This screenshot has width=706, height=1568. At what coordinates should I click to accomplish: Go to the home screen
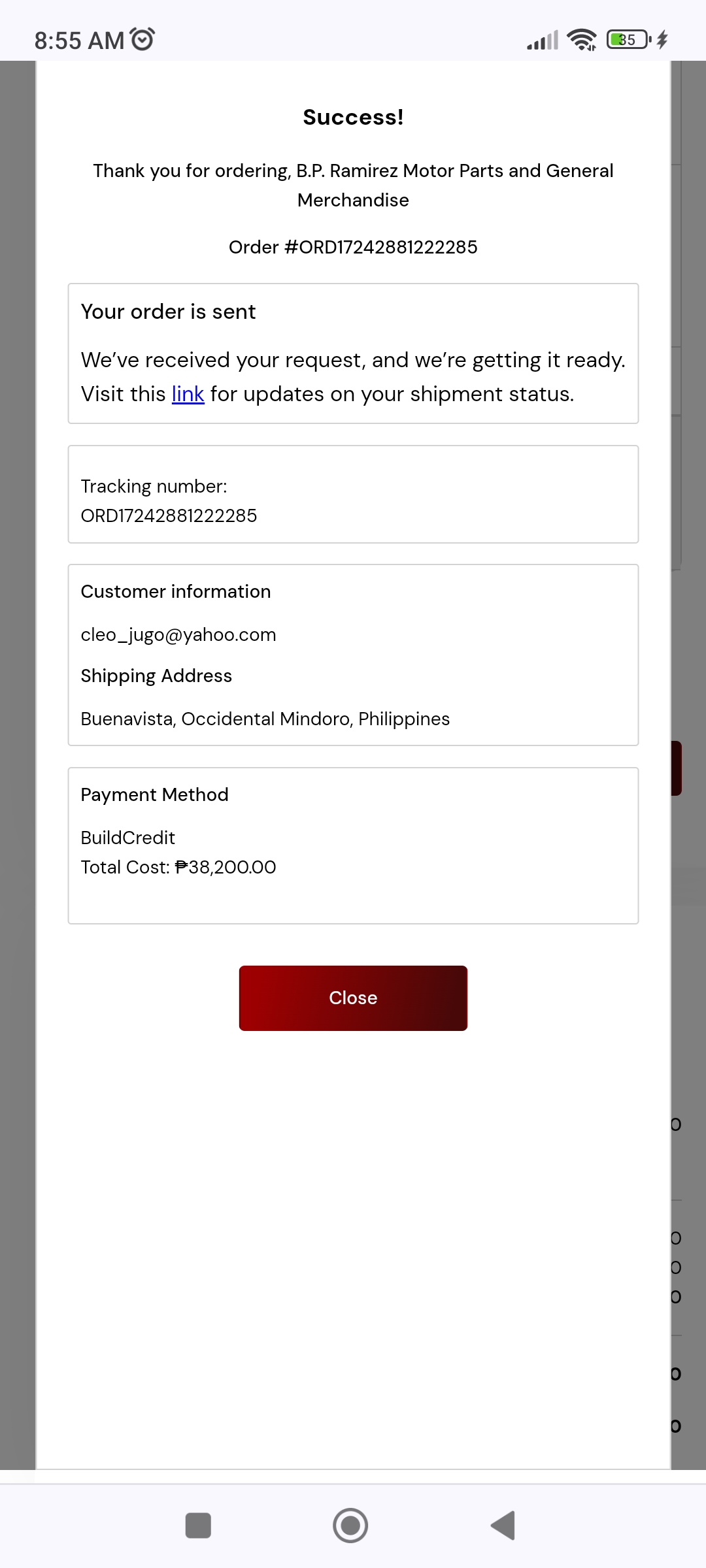tap(350, 1526)
